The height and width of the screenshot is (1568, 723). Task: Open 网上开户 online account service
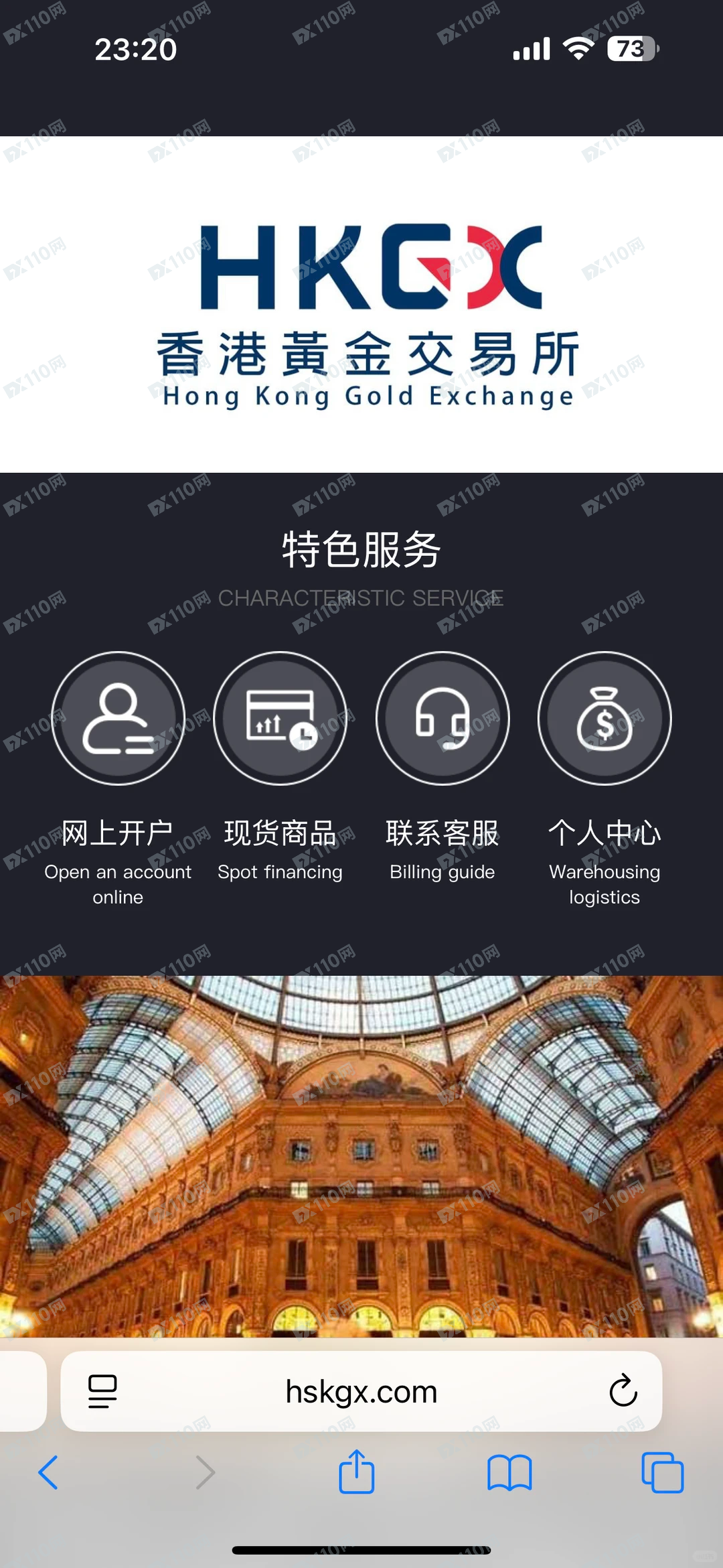tap(118, 719)
